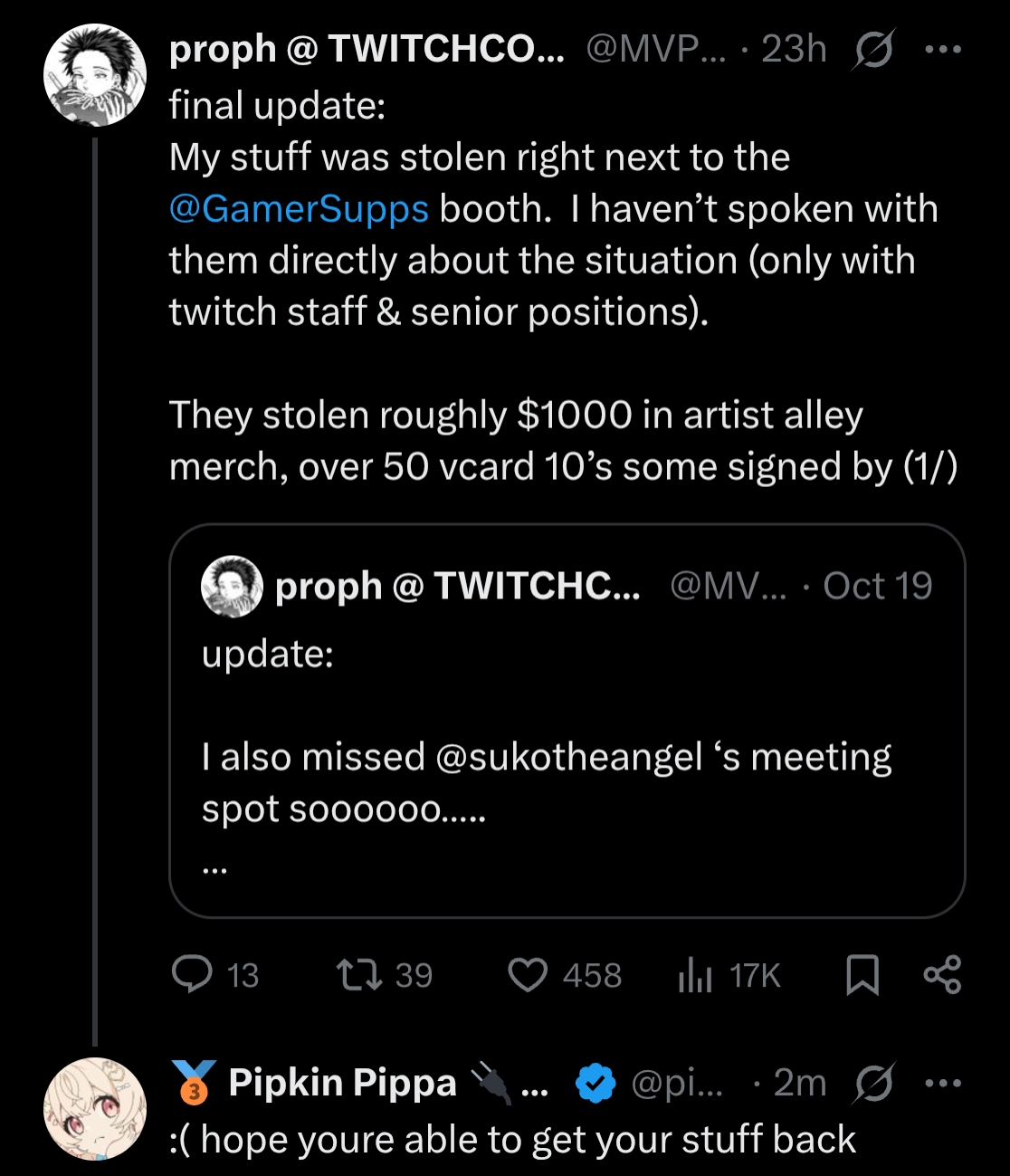The width and height of the screenshot is (1010, 1176).
Task: Open Pipkin Pippa's profile picture
Action: click(95, 1108)
